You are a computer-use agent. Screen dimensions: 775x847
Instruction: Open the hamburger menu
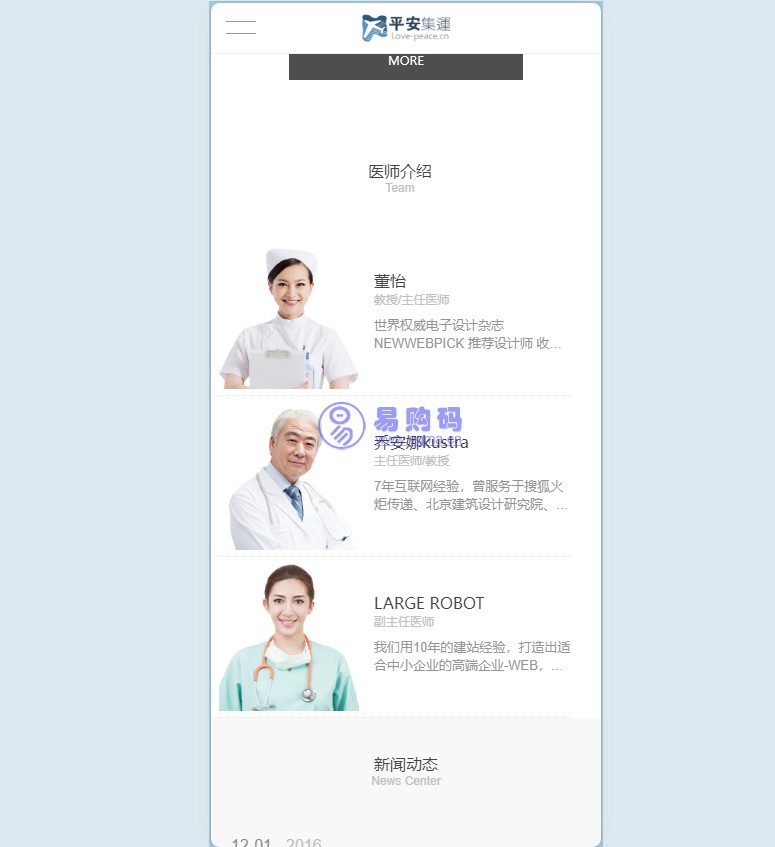click(x=241, y=27)
